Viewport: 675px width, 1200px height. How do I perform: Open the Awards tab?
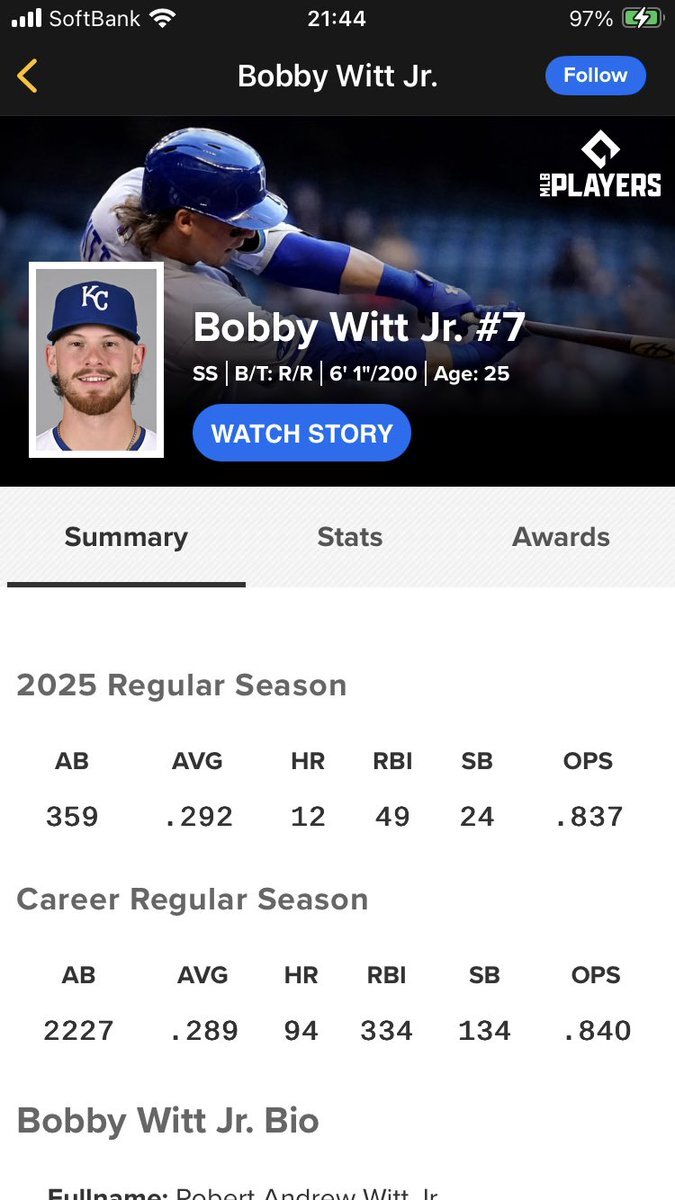click(561, 537)
